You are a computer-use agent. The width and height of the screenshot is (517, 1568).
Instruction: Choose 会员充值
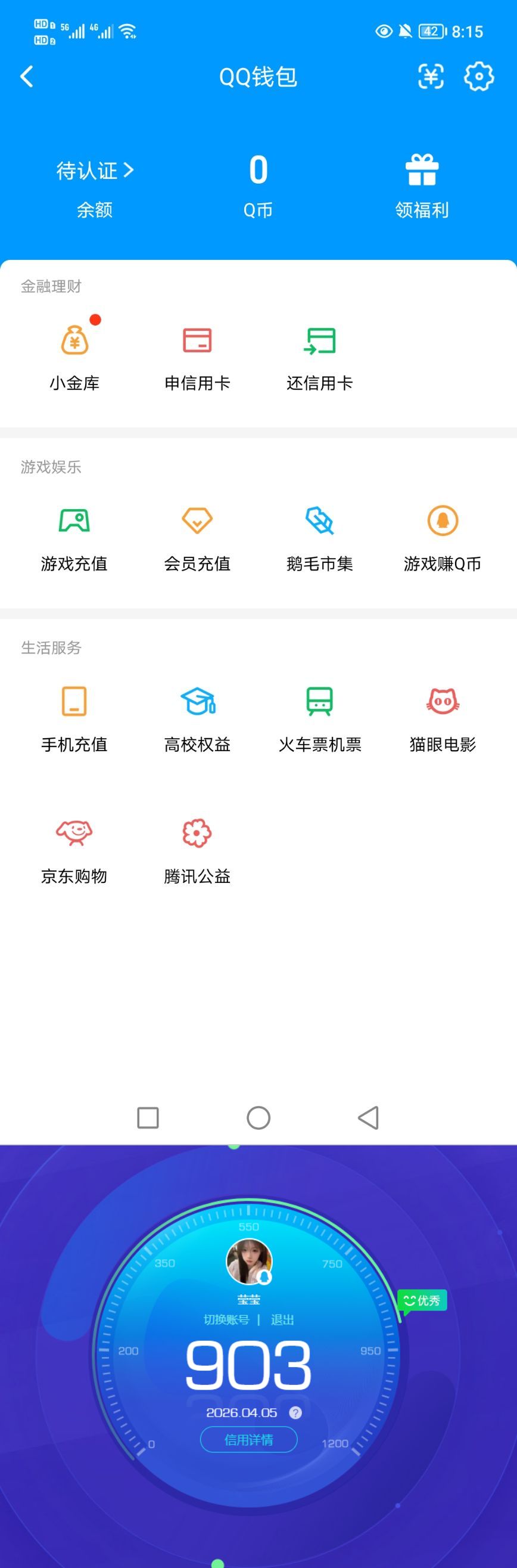[x=197, y=537]
